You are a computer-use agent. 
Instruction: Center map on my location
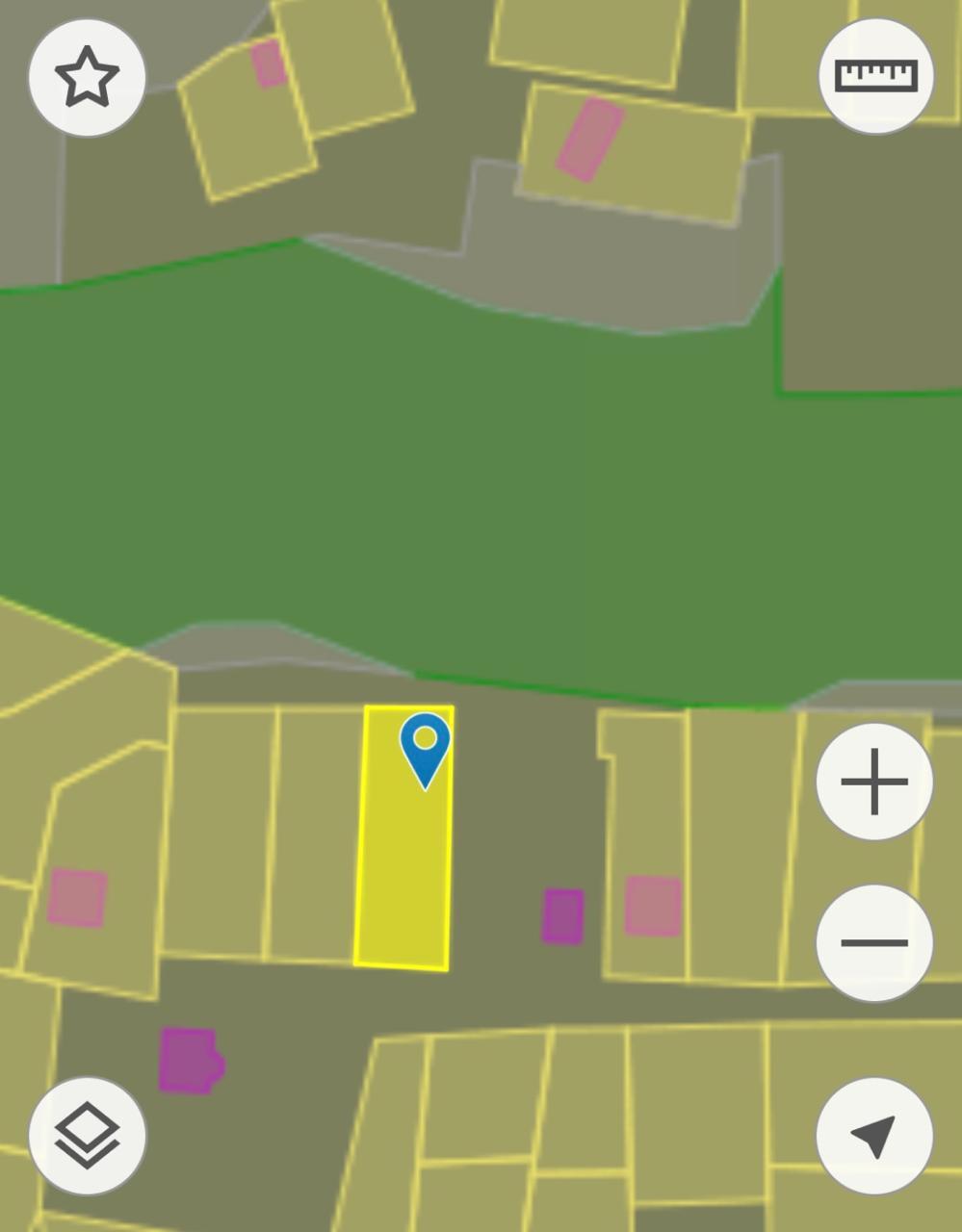click(x=874, y=1136)
